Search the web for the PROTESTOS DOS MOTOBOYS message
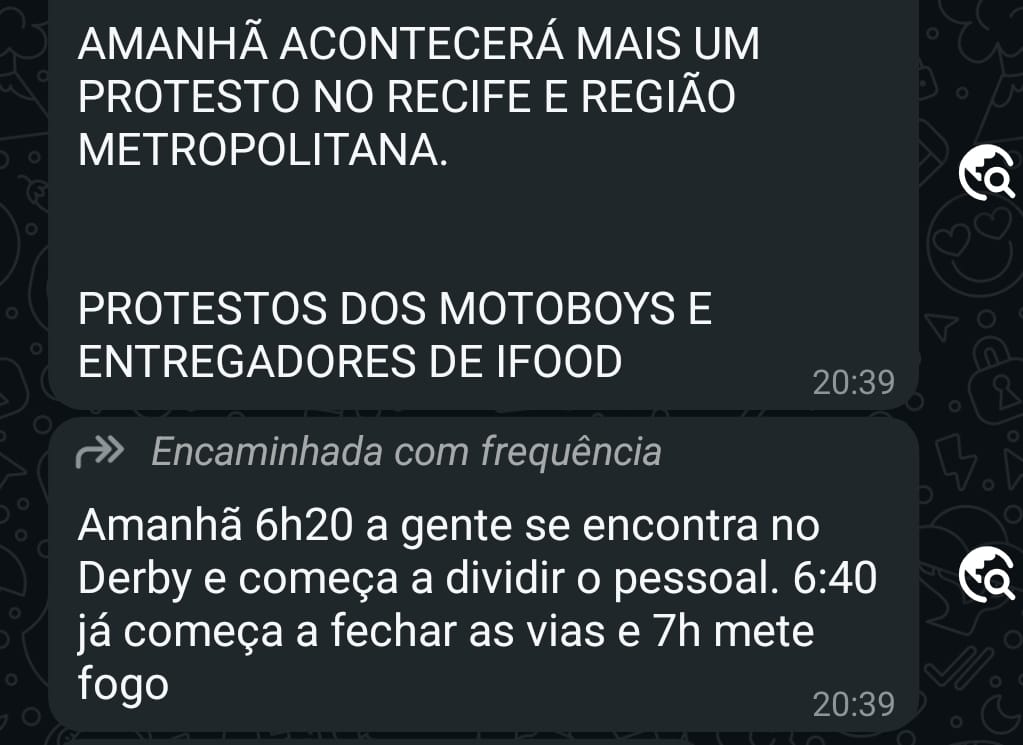Screen dimensions: 1023x745 [x=986, y=174]
